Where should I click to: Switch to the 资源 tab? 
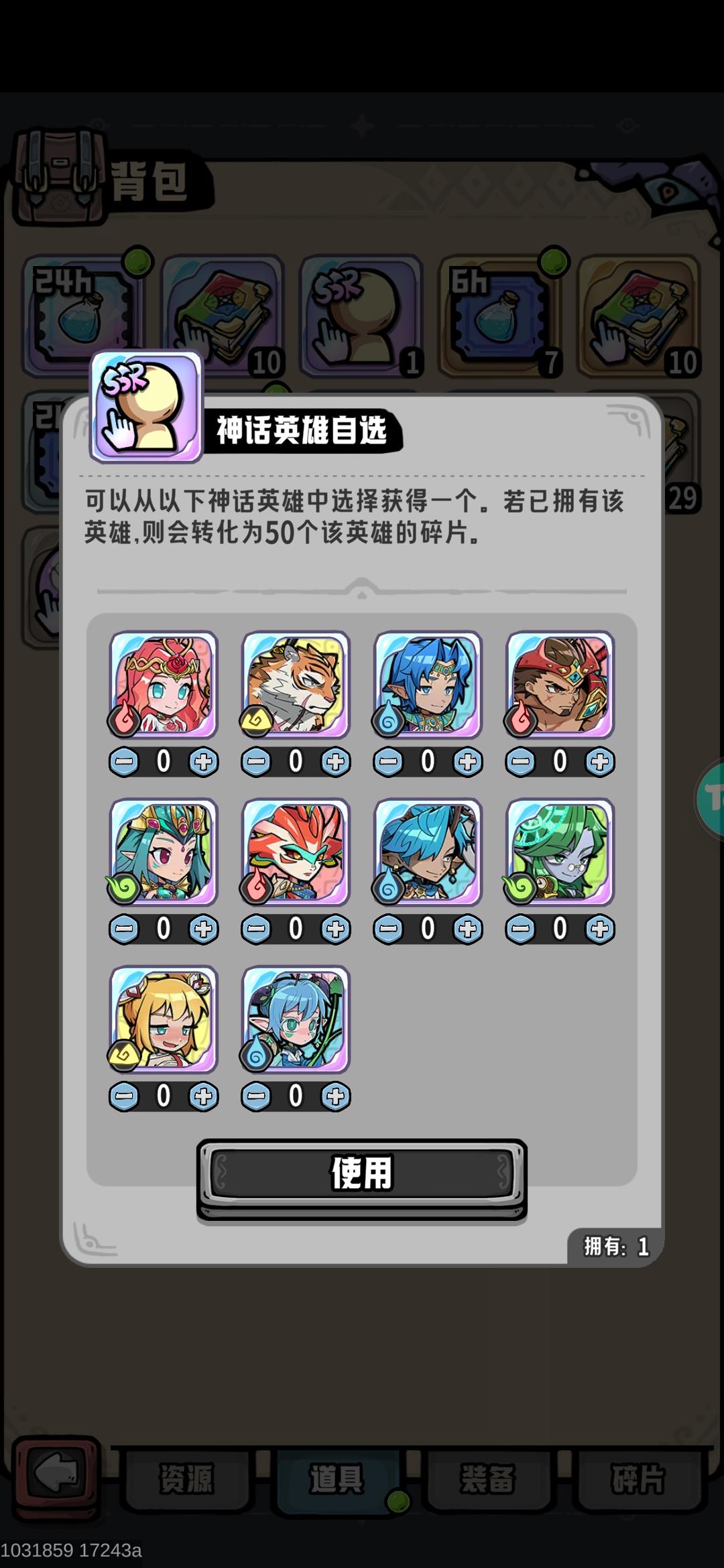(x=189, y=1480)
